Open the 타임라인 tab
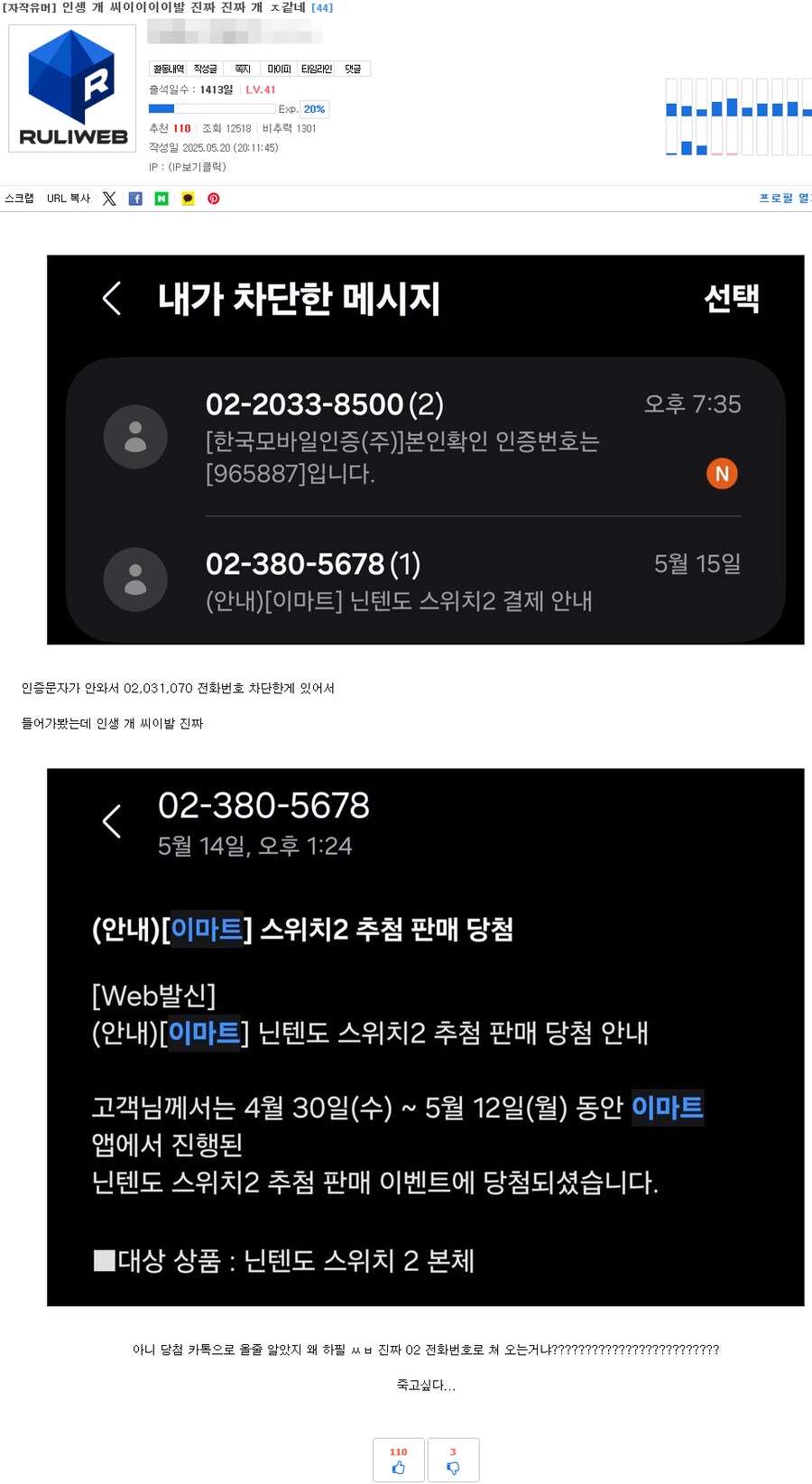The width and height of the screenshot is (812, 1484). tap(317, 69)
